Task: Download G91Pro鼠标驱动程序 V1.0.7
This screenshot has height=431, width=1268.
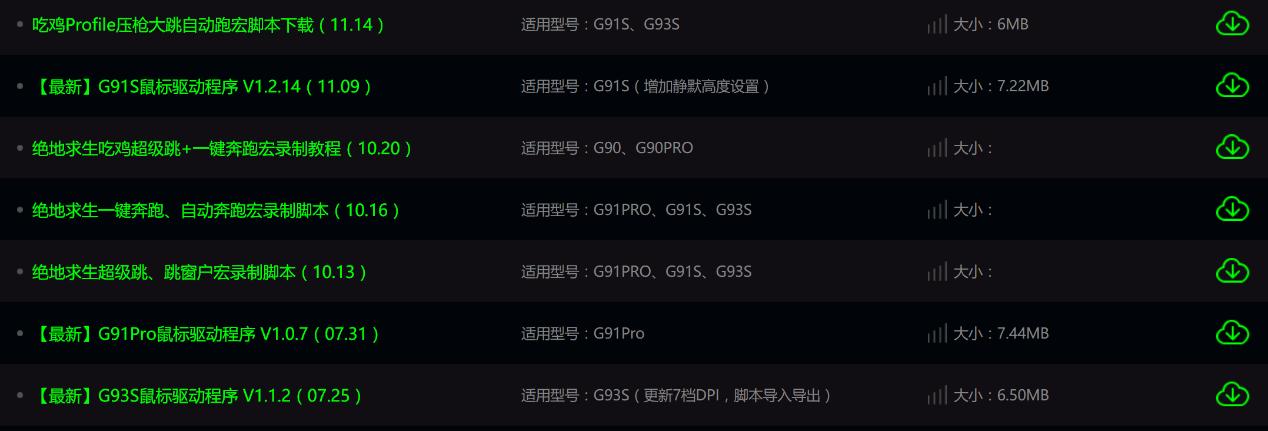Action: point(1232,333)
